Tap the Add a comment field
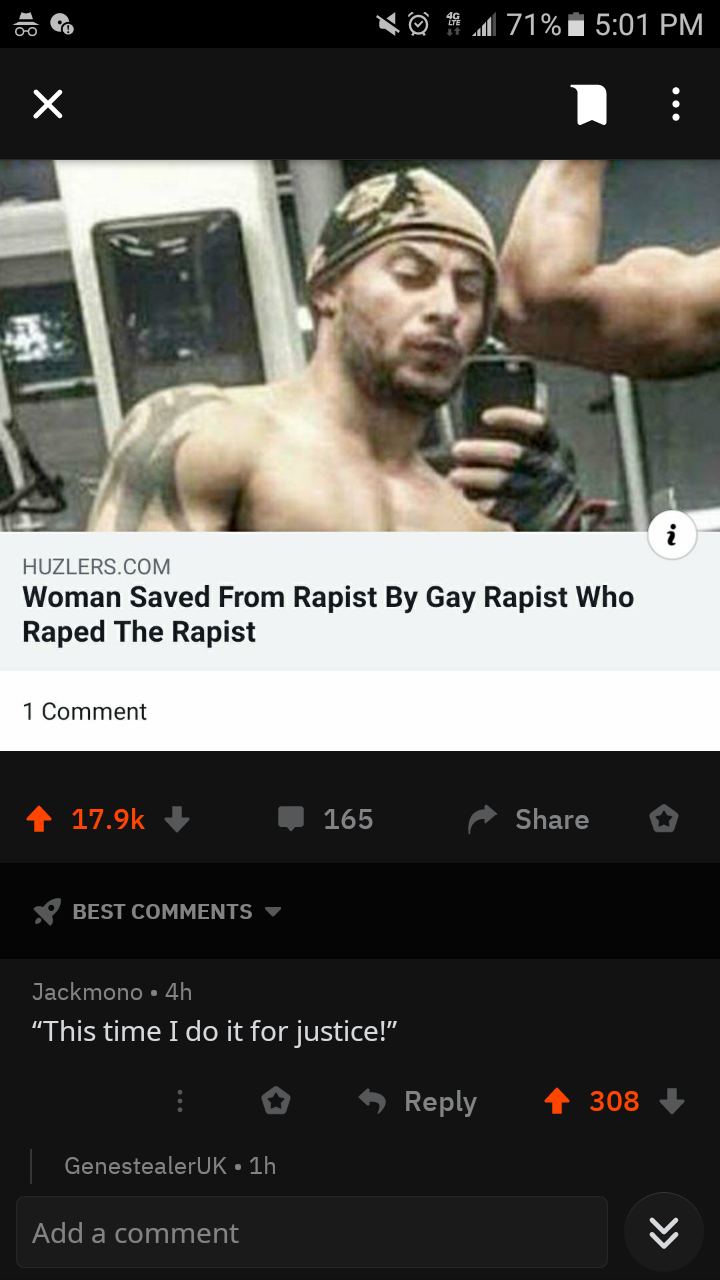 pos(310,1233)
